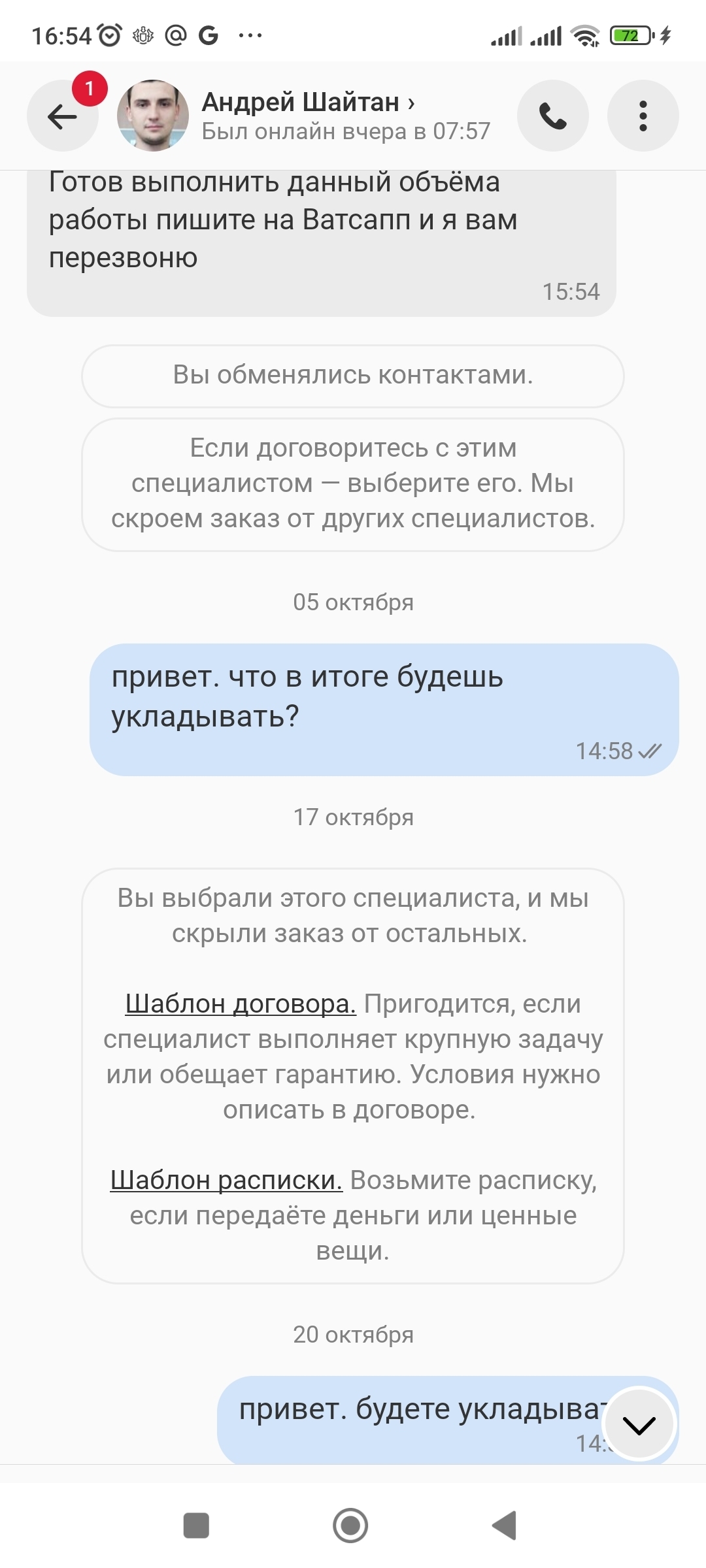
Task: Go back to the chat list
Action: [x=63, y=116]
